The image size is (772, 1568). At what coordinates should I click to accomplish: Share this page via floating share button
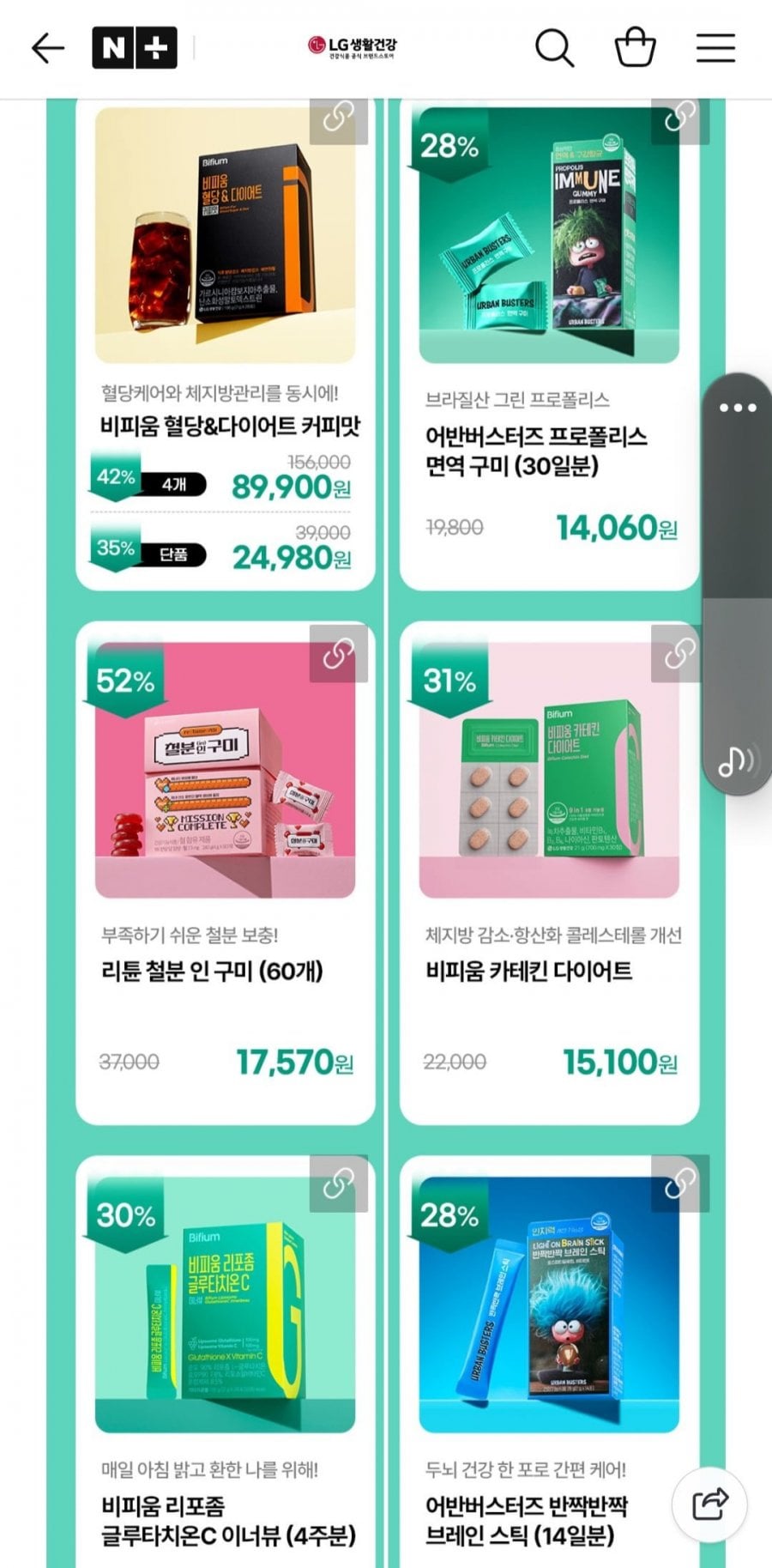(x=709, y=1504)
